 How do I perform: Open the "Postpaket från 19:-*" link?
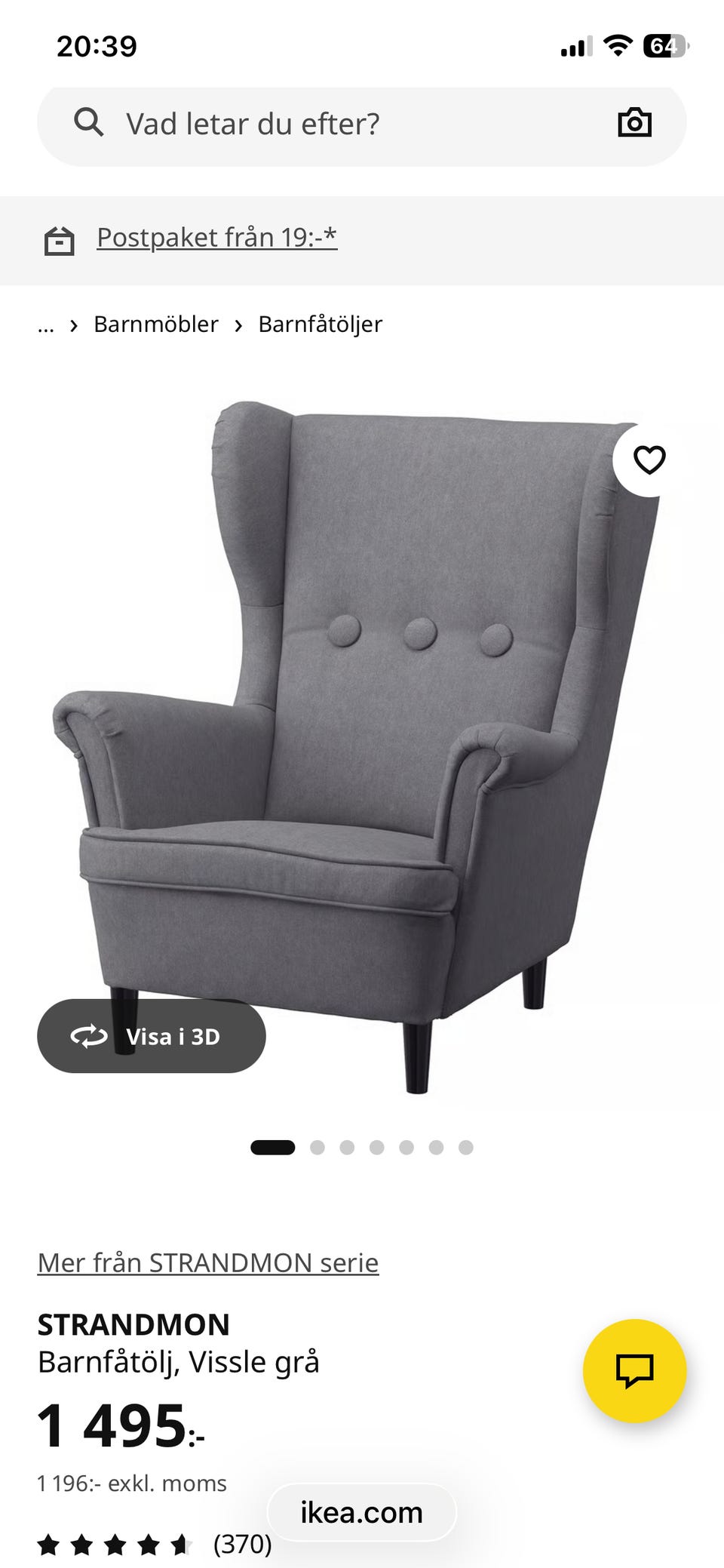(216, 238)
